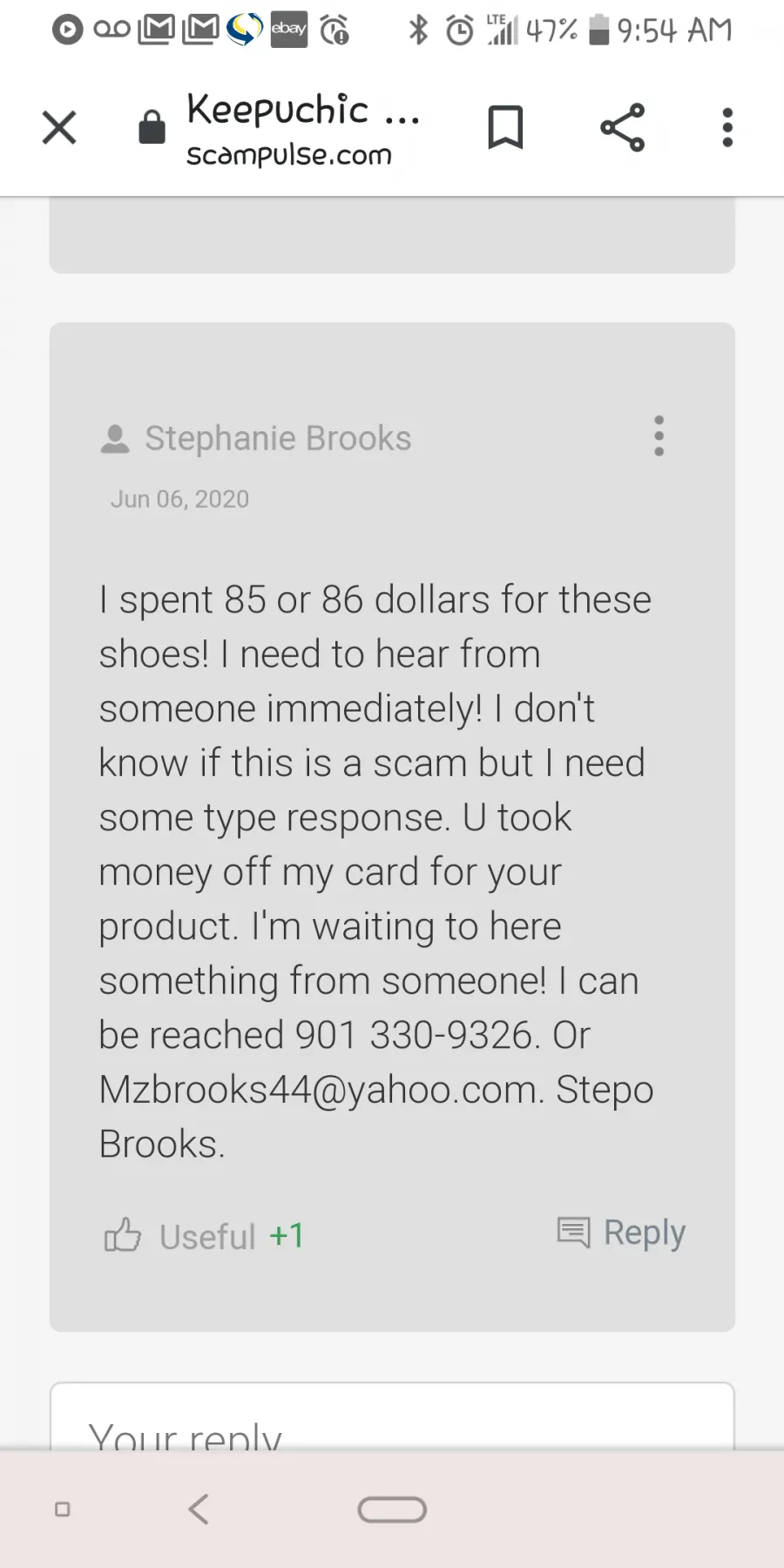The width and height of the screenshot is (784, 1568).
Task: Go back using the system back button
Action: click(199, 1510)
